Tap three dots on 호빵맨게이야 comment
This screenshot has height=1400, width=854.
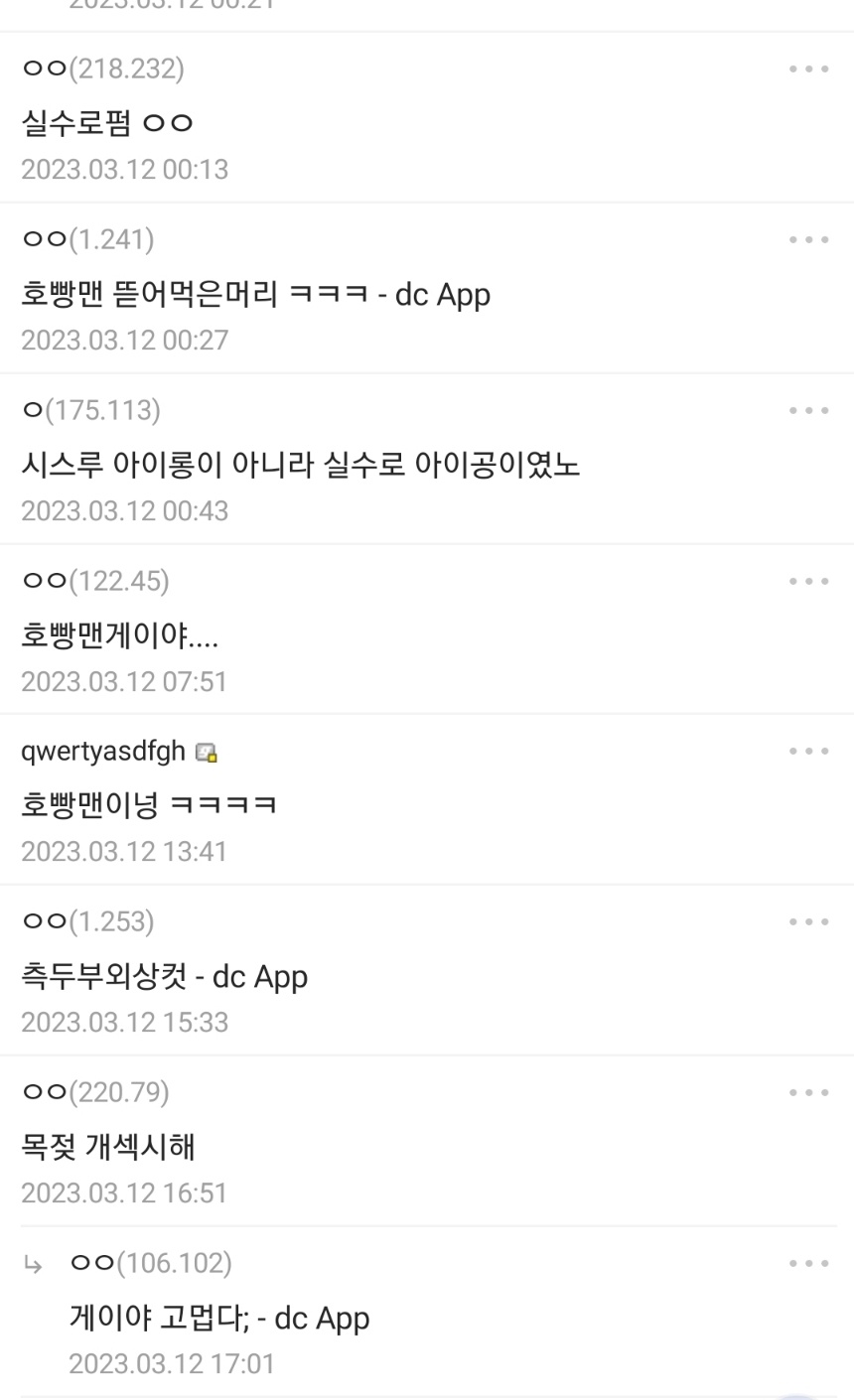point(808,582)
